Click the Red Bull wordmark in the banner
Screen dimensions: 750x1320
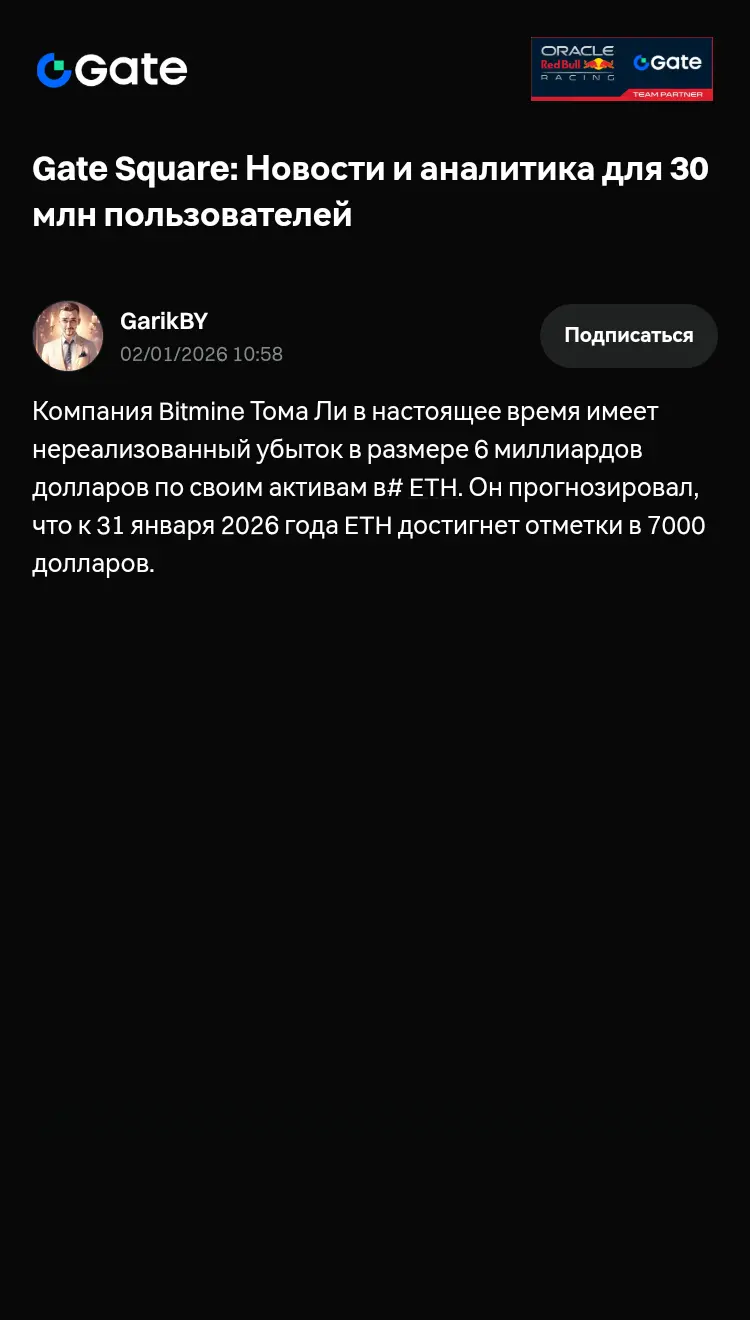coord(561,64)
